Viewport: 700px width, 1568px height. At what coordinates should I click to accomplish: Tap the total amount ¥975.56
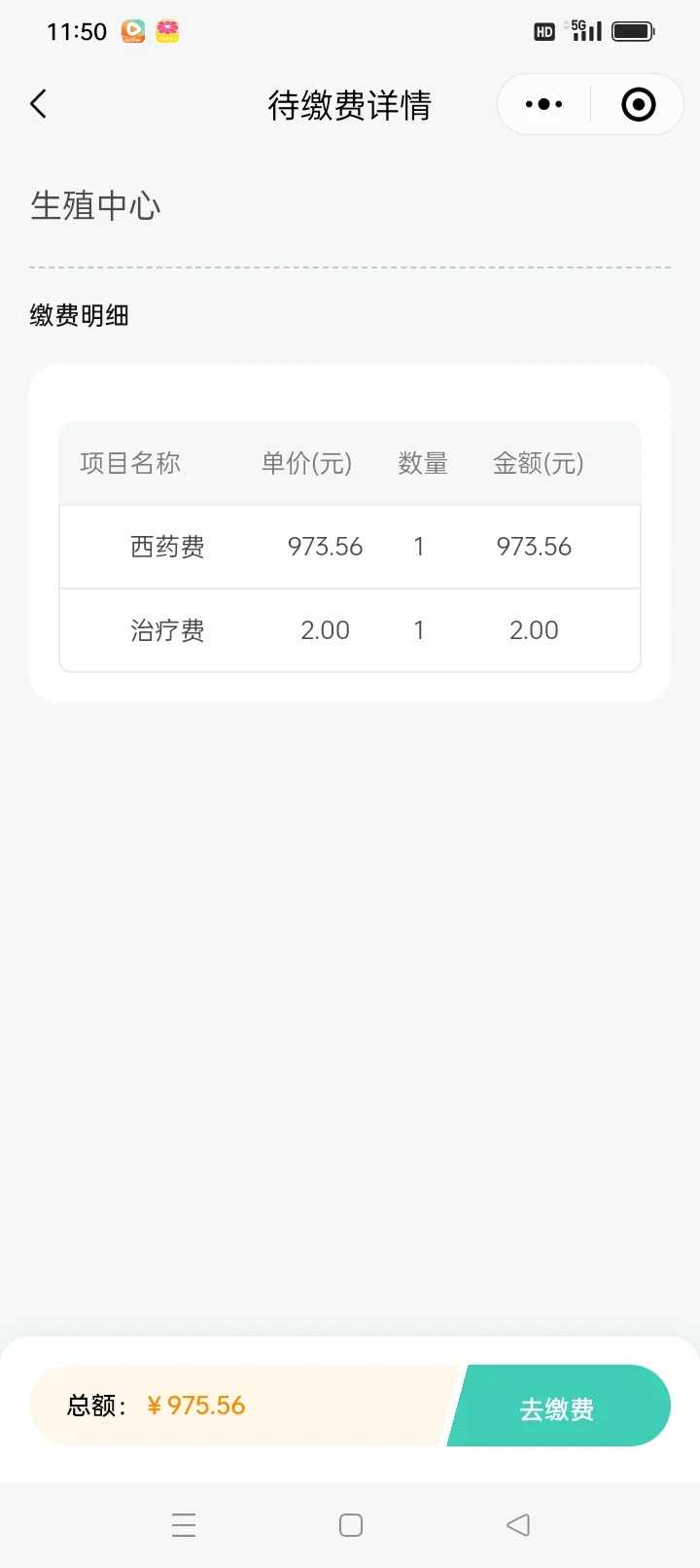195,1405
